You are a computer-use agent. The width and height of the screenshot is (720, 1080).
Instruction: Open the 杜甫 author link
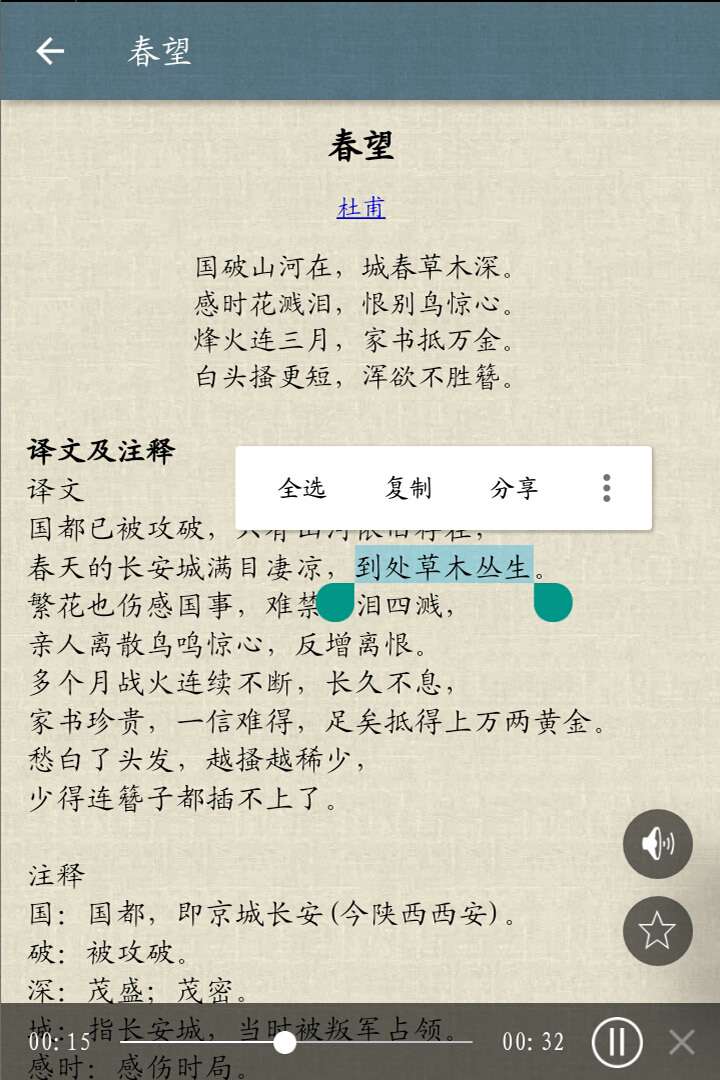pos(361,208)
